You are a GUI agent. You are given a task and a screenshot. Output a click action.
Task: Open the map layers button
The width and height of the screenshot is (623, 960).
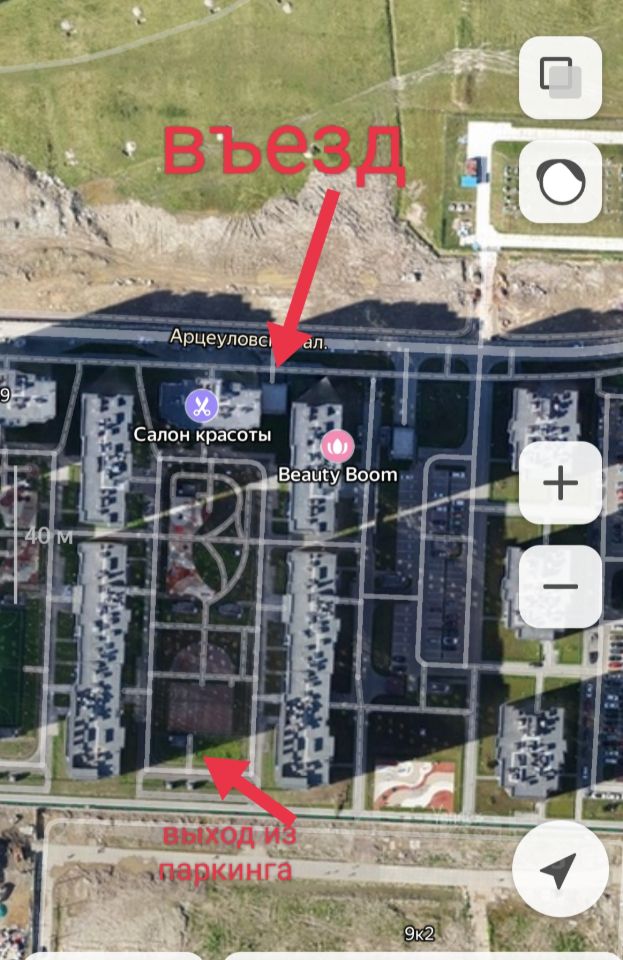(x=560, y=77)
